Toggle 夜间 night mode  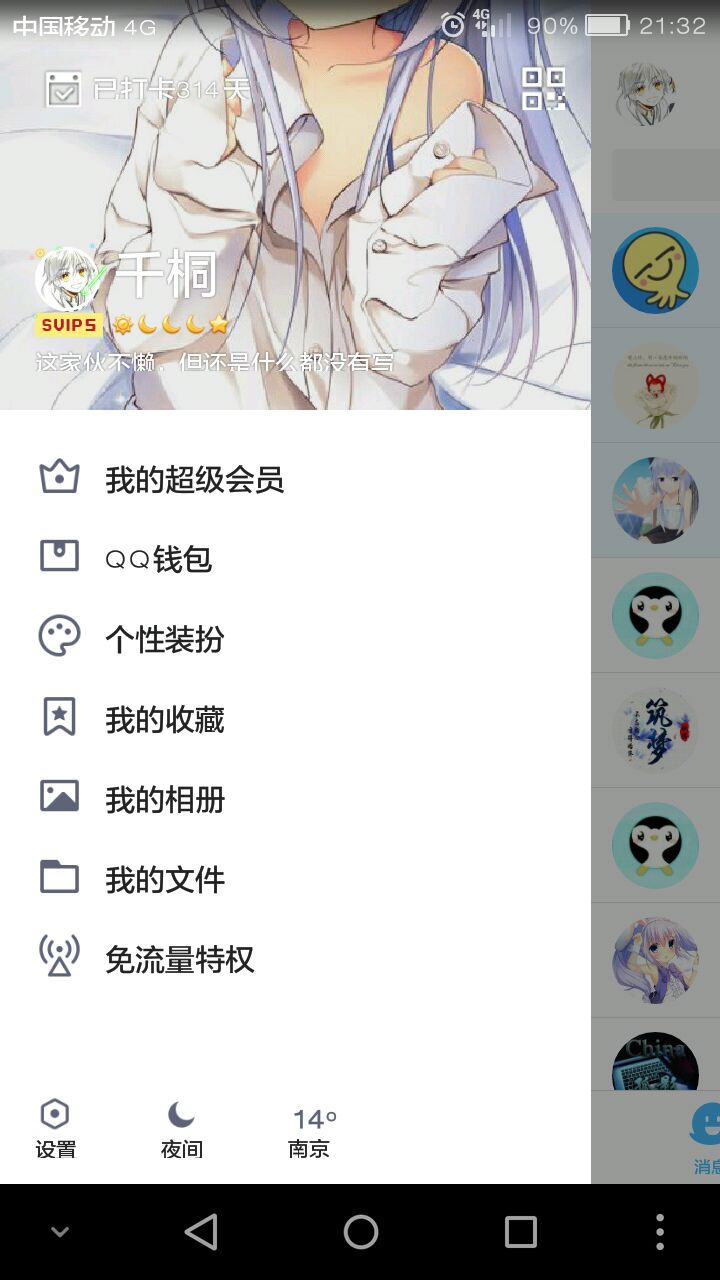(x=181, y=1129)
